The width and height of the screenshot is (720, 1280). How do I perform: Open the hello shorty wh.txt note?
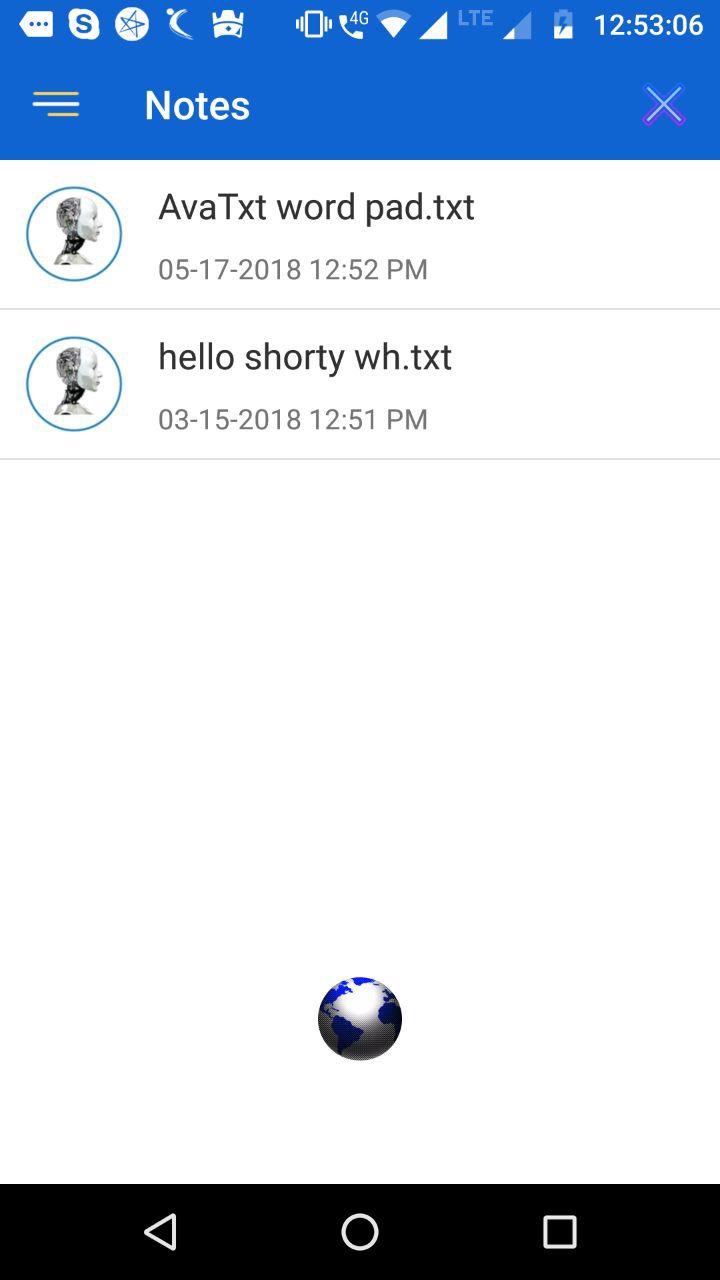point(360,385)
